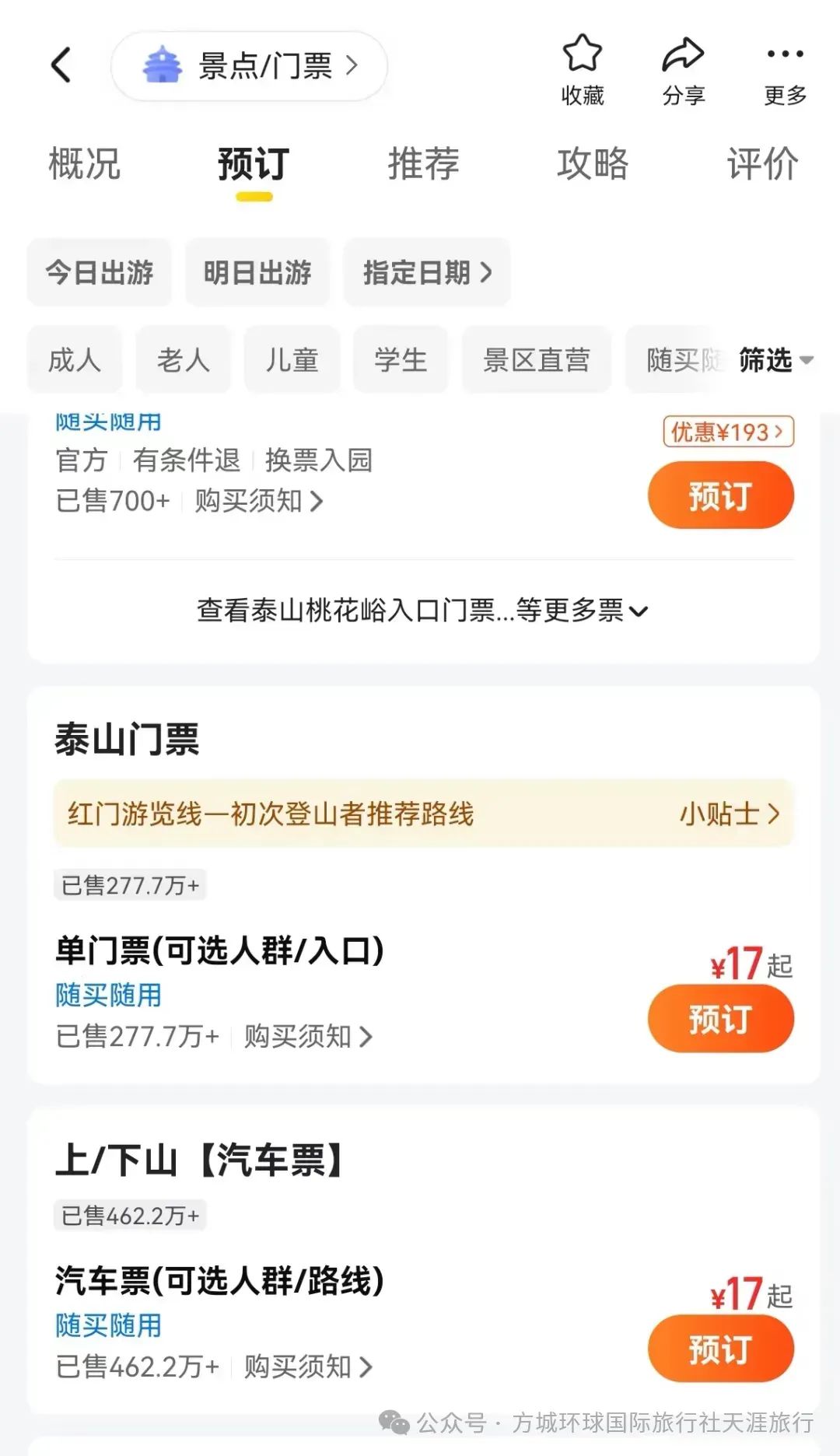Expand 查看泰山桃花峪入口门票...等更多票
This screenshot has height=1456, width=840.
tap(422, 611)
